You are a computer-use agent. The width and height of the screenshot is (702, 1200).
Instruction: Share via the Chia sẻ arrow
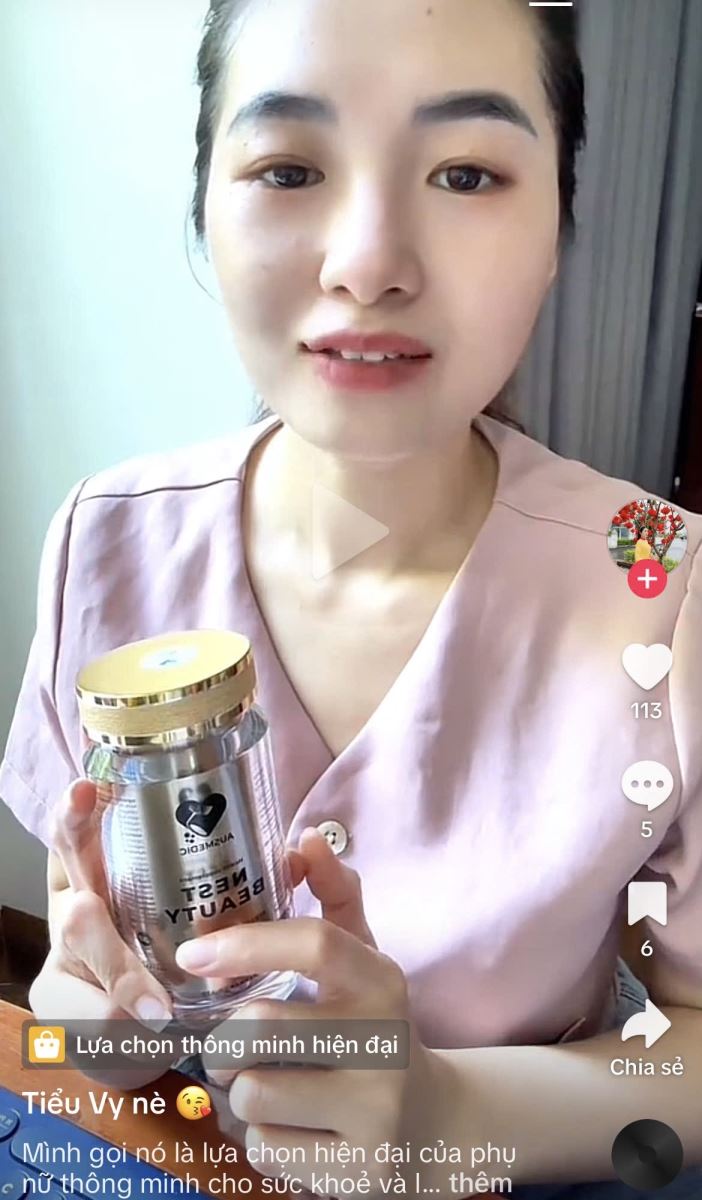(647, 1024)
